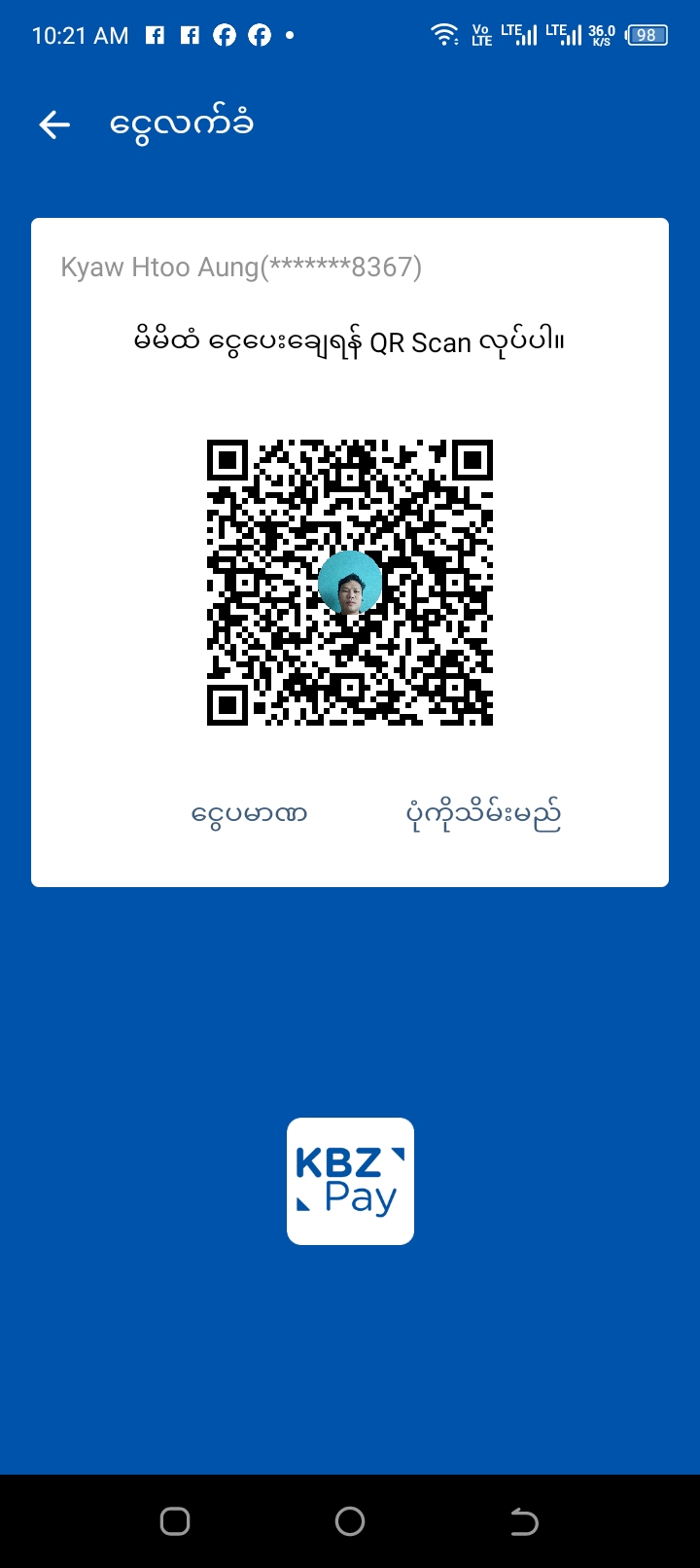Screen dimensions: 700x1568
Task: Tap ငွေပမာဏ to set the amount
Action: (x=249, y=814)
